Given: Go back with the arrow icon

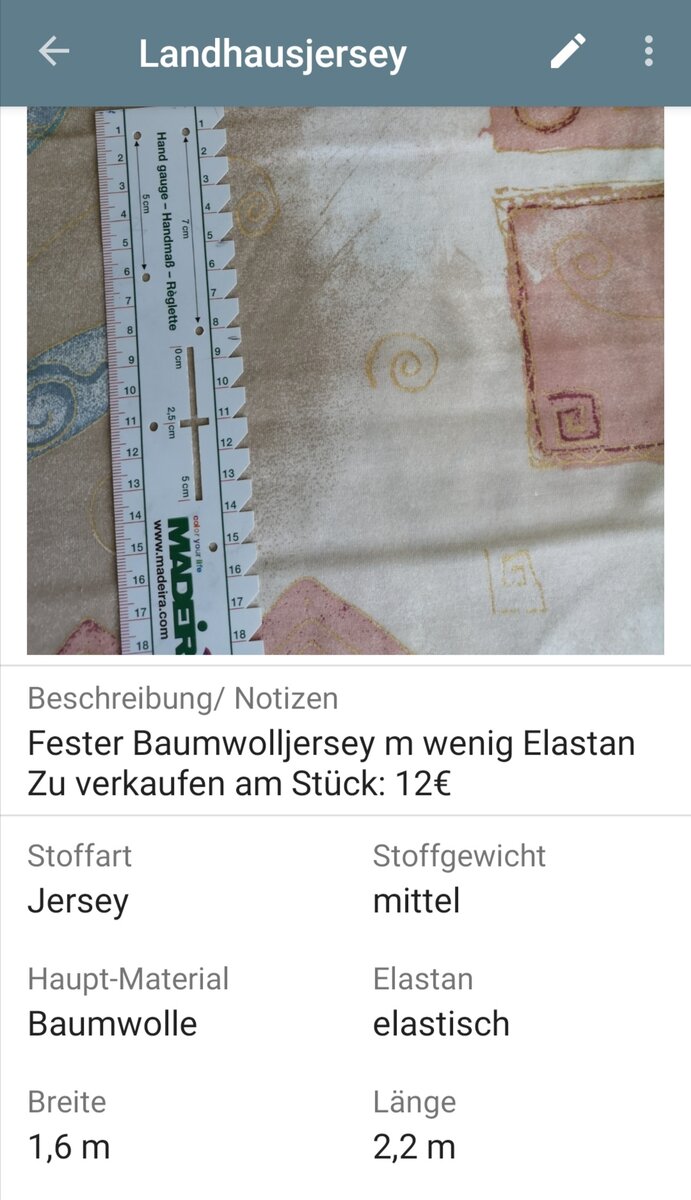Looking at the screenshot, I should (x=53, y=51).
